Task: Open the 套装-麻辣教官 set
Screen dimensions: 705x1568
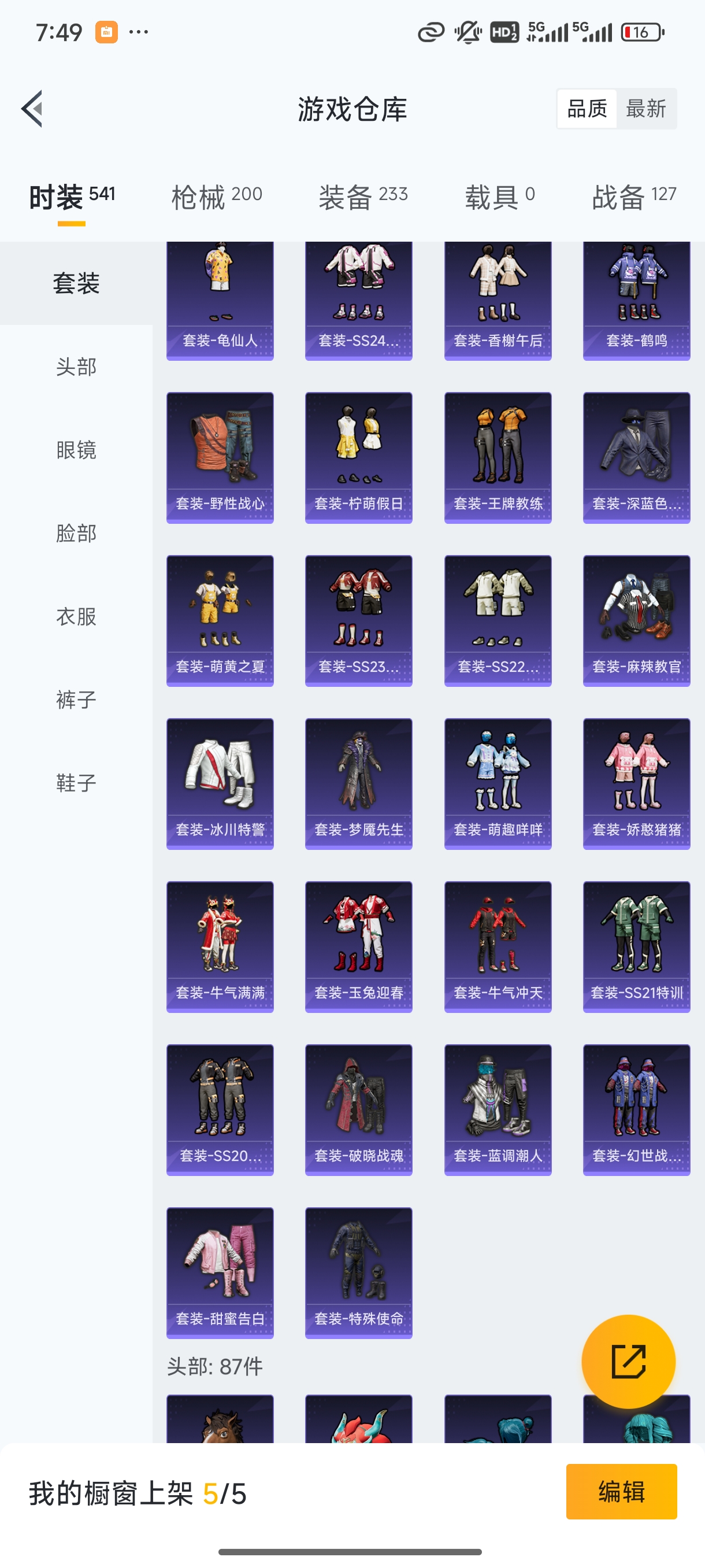Action: tap(636, 621)
